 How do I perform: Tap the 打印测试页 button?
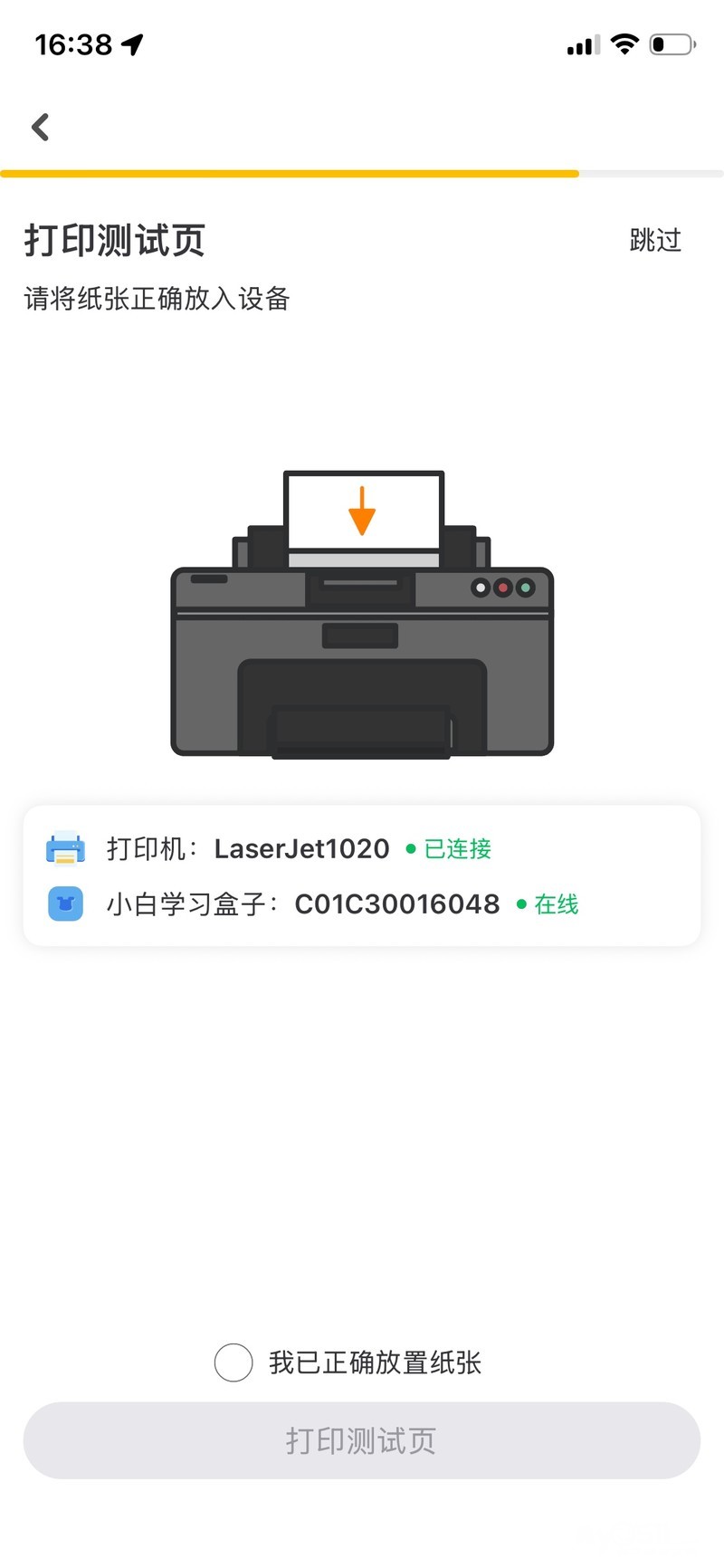[x=362, y=1440]
